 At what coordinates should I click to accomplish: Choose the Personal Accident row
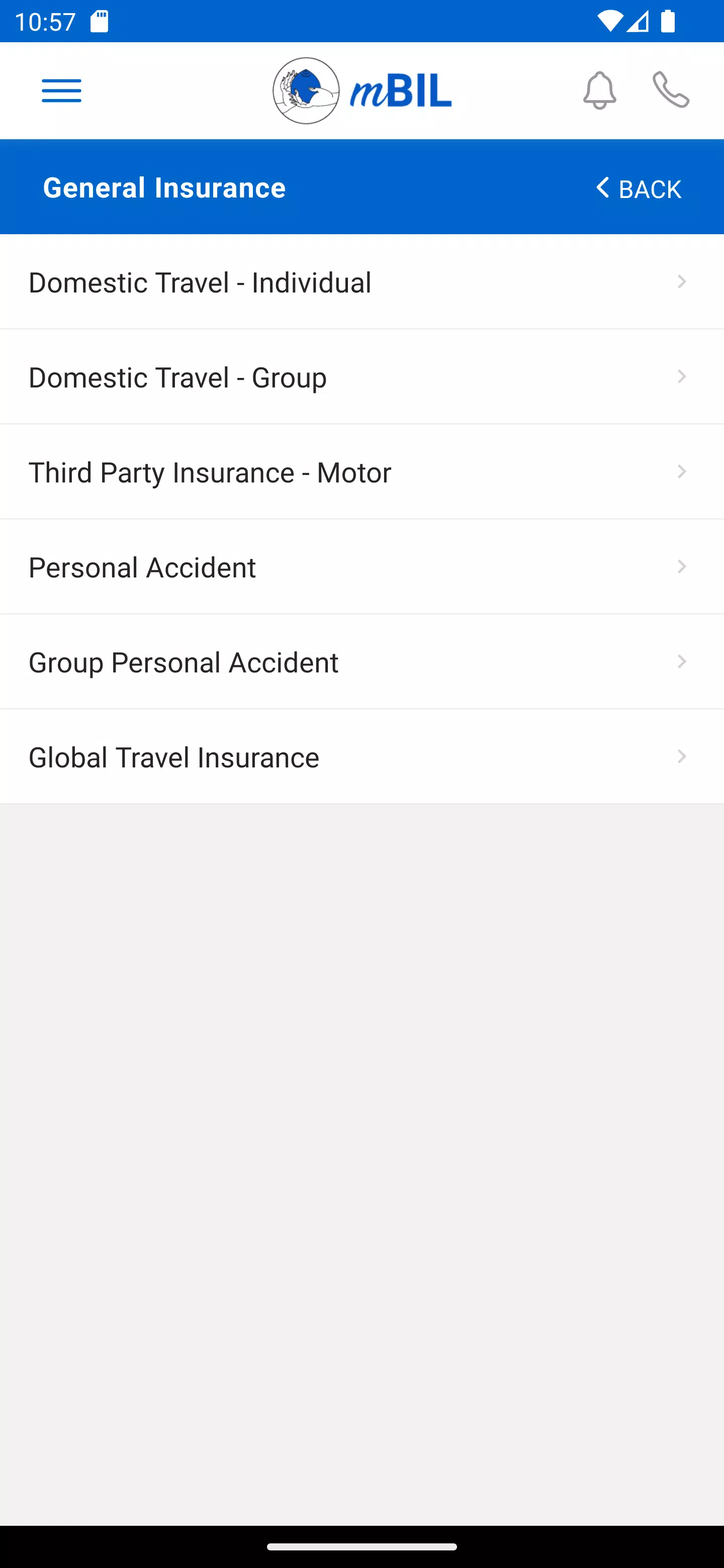coord(361,567)
